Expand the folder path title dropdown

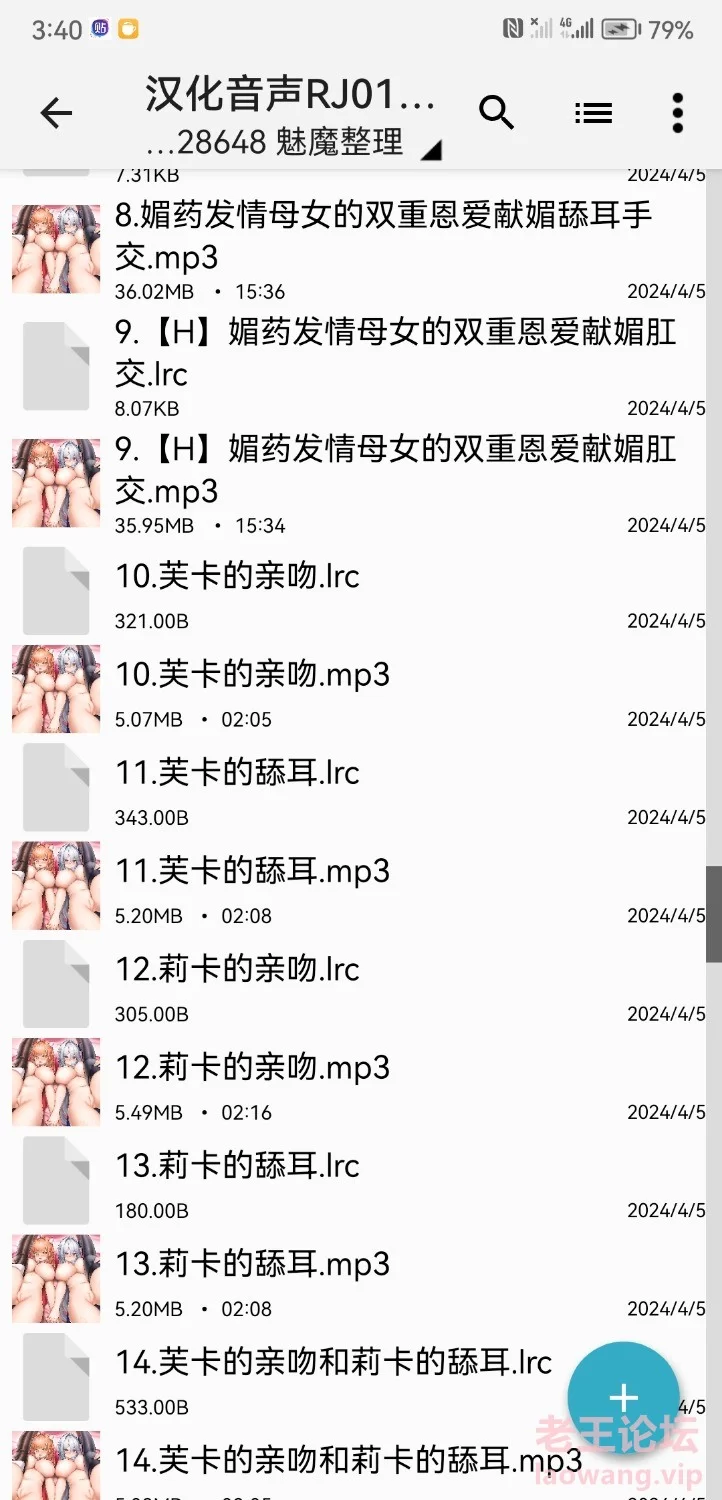click(290, 118)
